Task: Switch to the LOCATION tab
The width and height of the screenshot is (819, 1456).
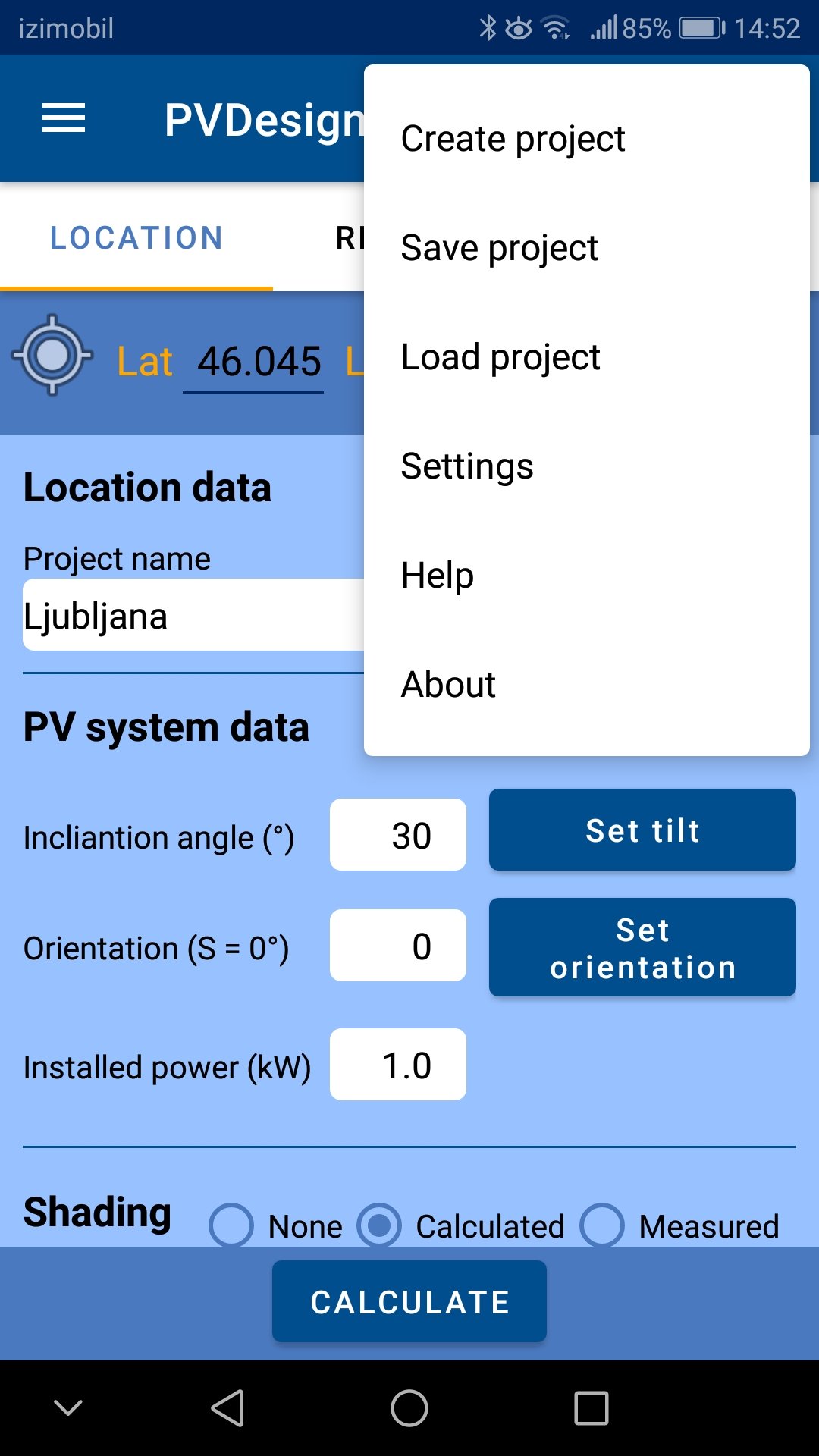Action: tap(136, 238)
